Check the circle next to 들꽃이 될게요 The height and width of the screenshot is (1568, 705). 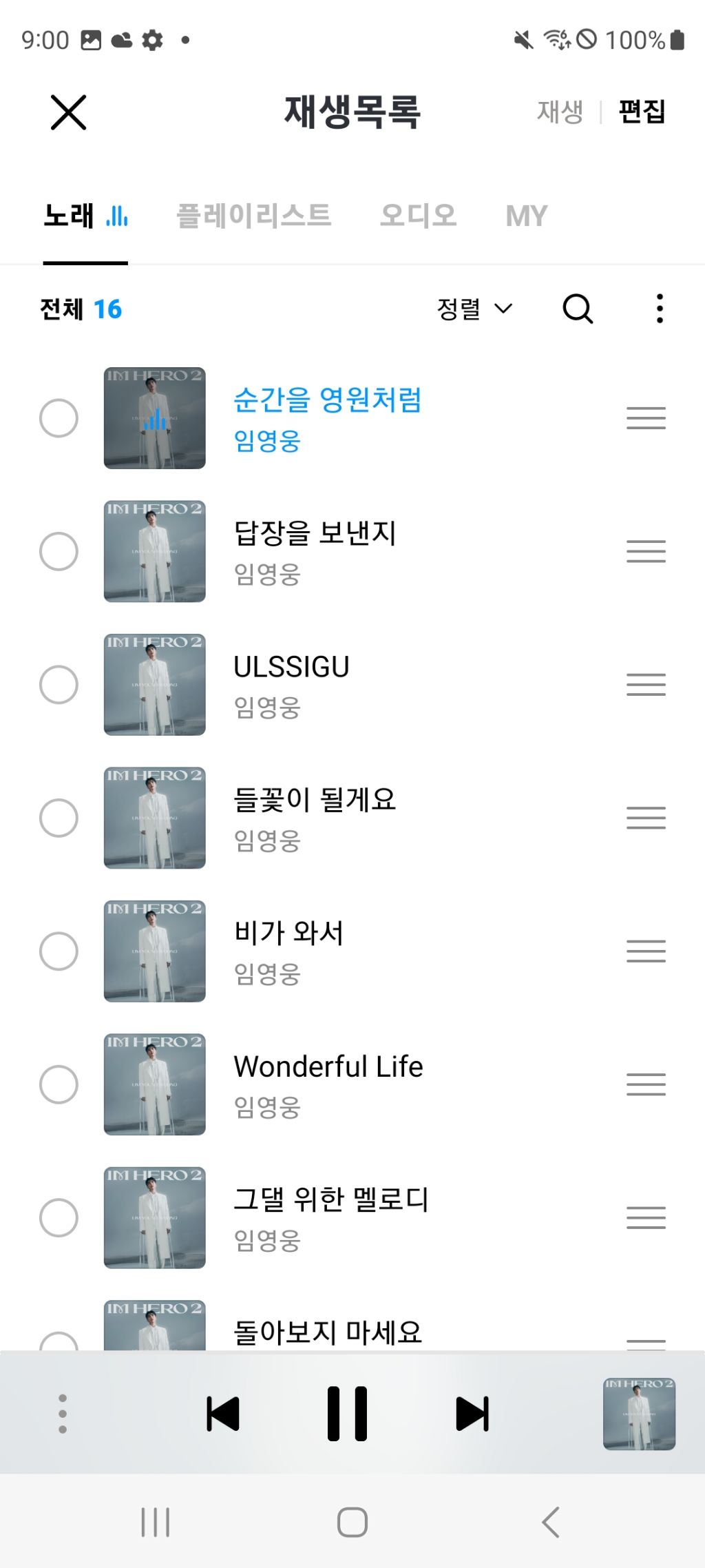[59, 818]
